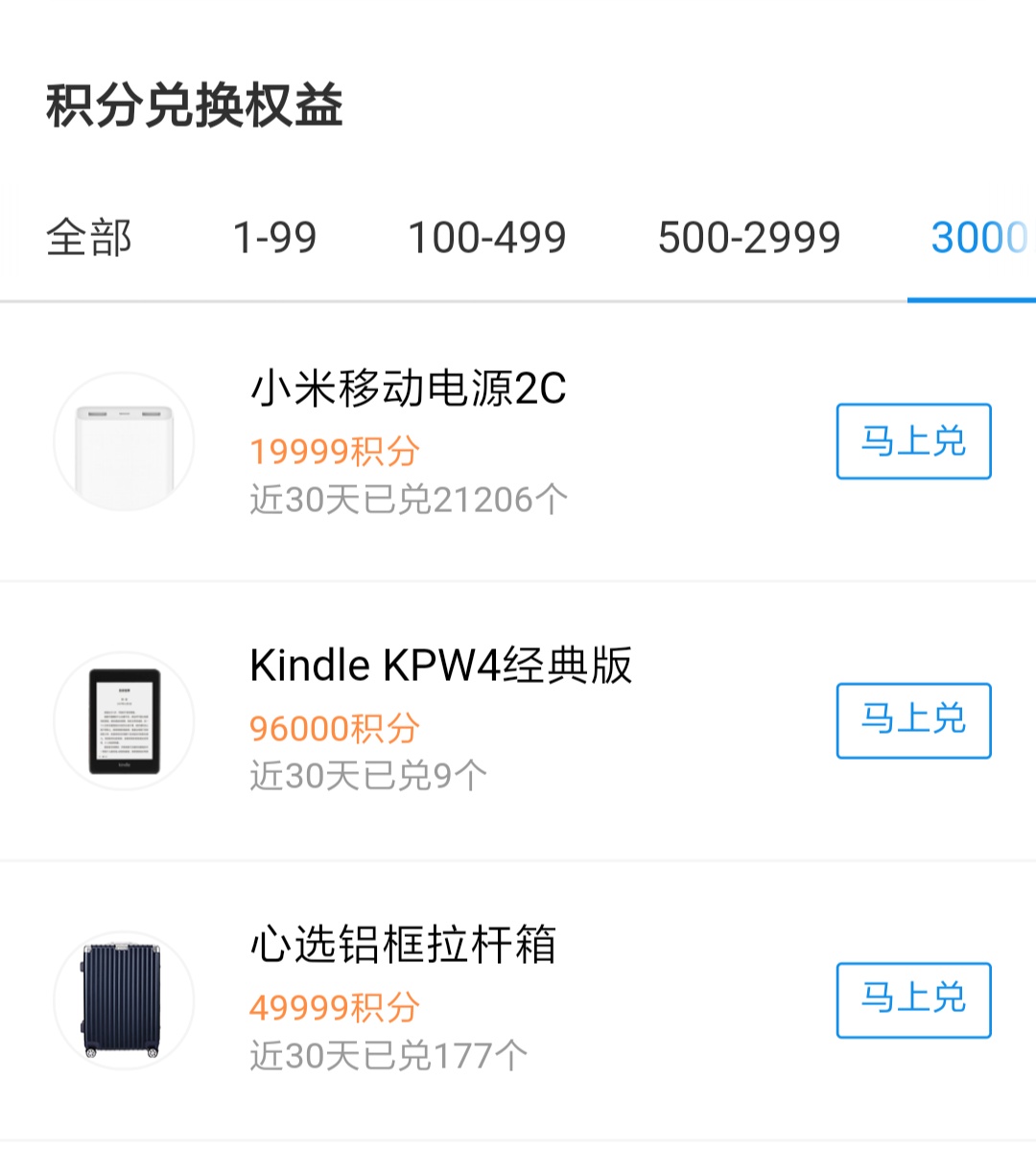The image size is (1036, 1149).
Task: Open the 小米移动电源2C product thumbnail
Action: click(122, 439)
